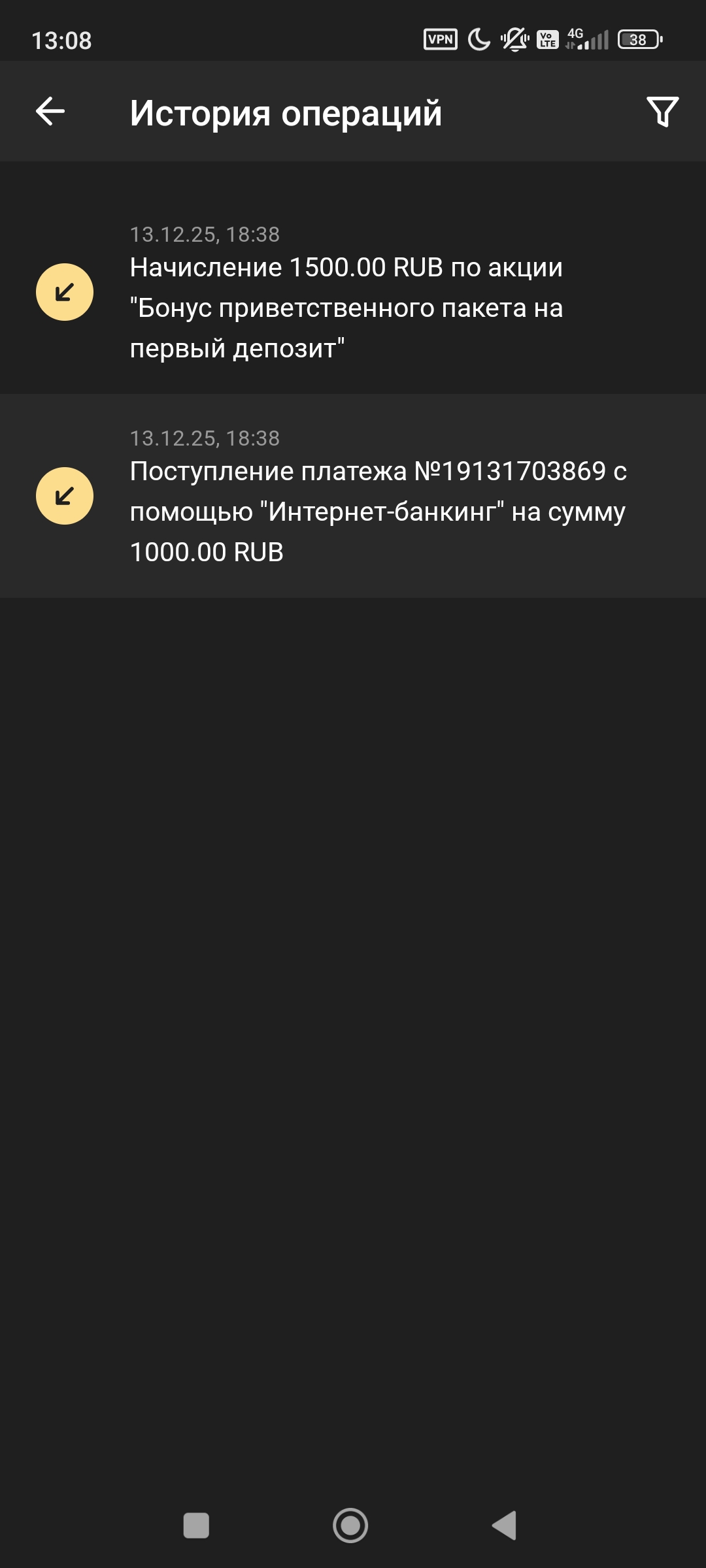The width and height of the screenshot is (706, 1568).
Task: Open recent apps from navigation bar
Action: [x=196, y=1526]
